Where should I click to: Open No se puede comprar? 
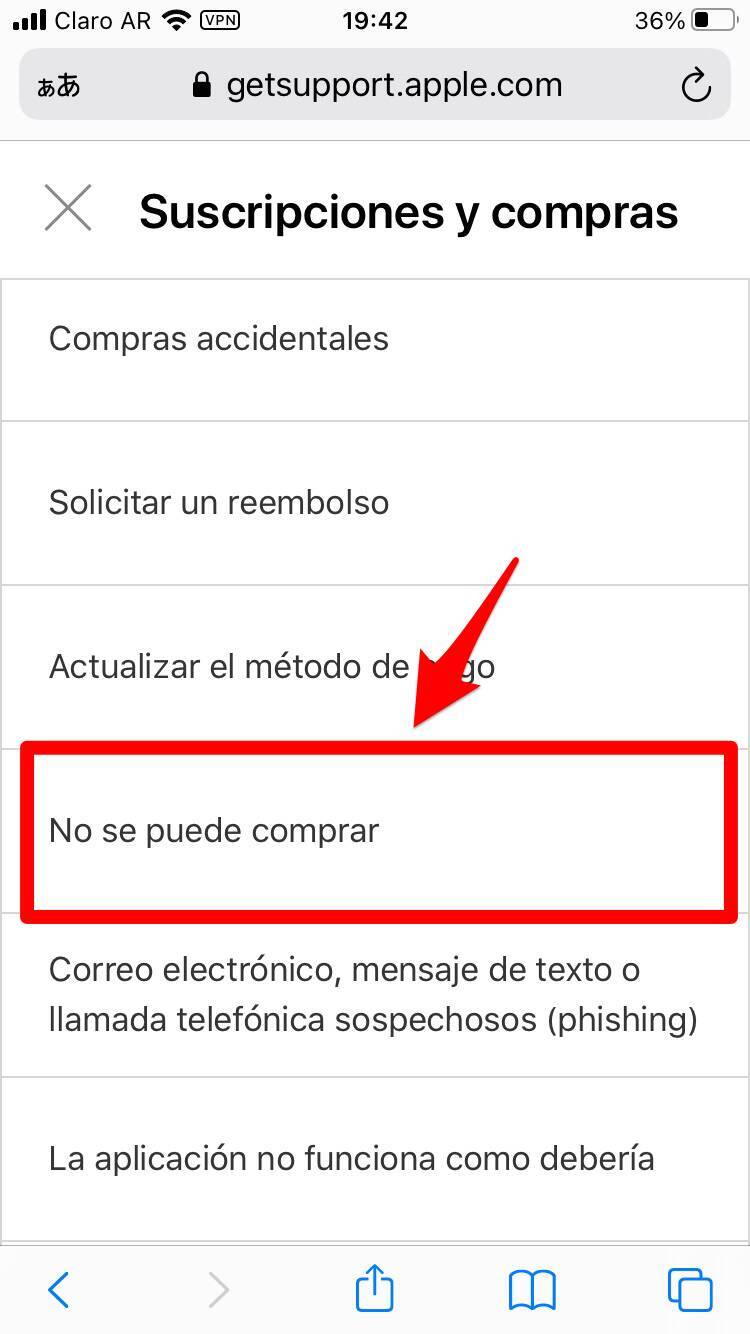pyautogui.click(x=214, y=830)
